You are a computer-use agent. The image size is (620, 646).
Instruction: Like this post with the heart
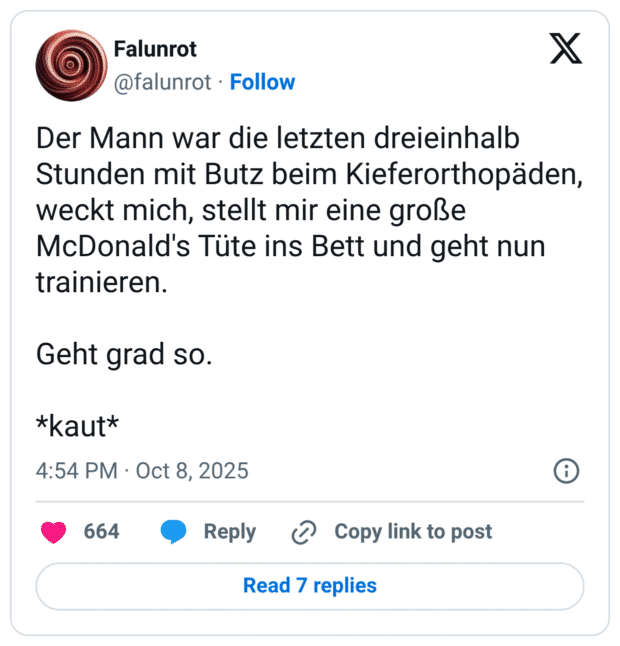[55, 532]
